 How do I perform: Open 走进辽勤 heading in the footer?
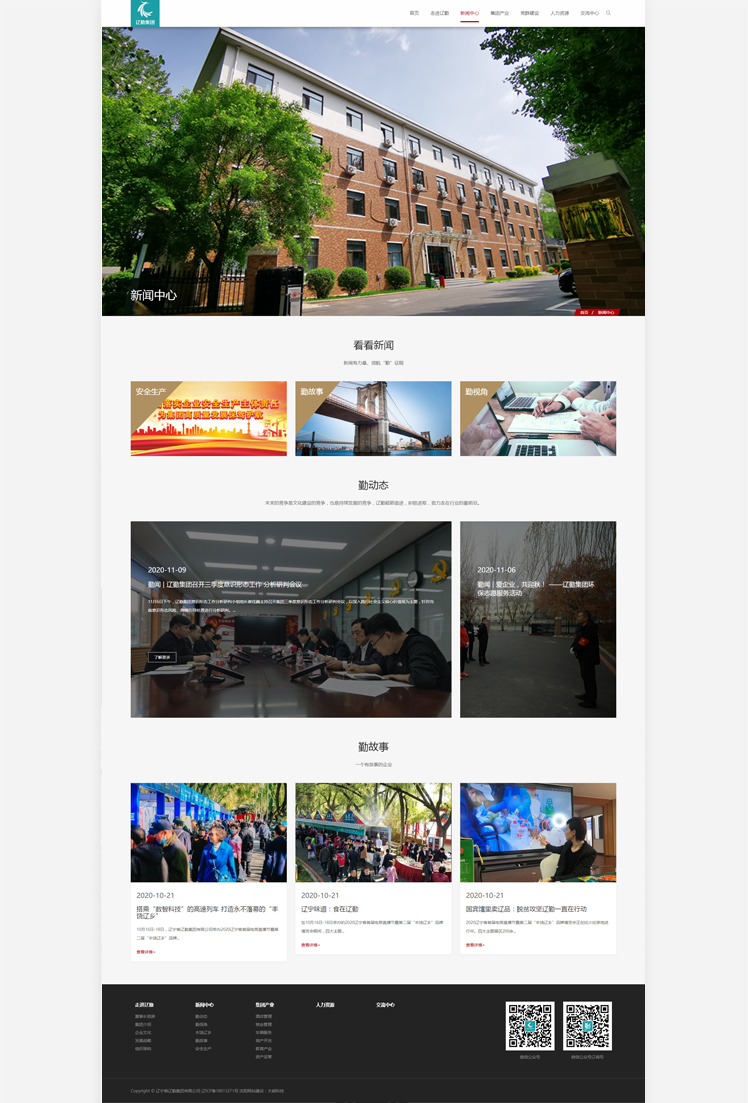point(145,1004)
